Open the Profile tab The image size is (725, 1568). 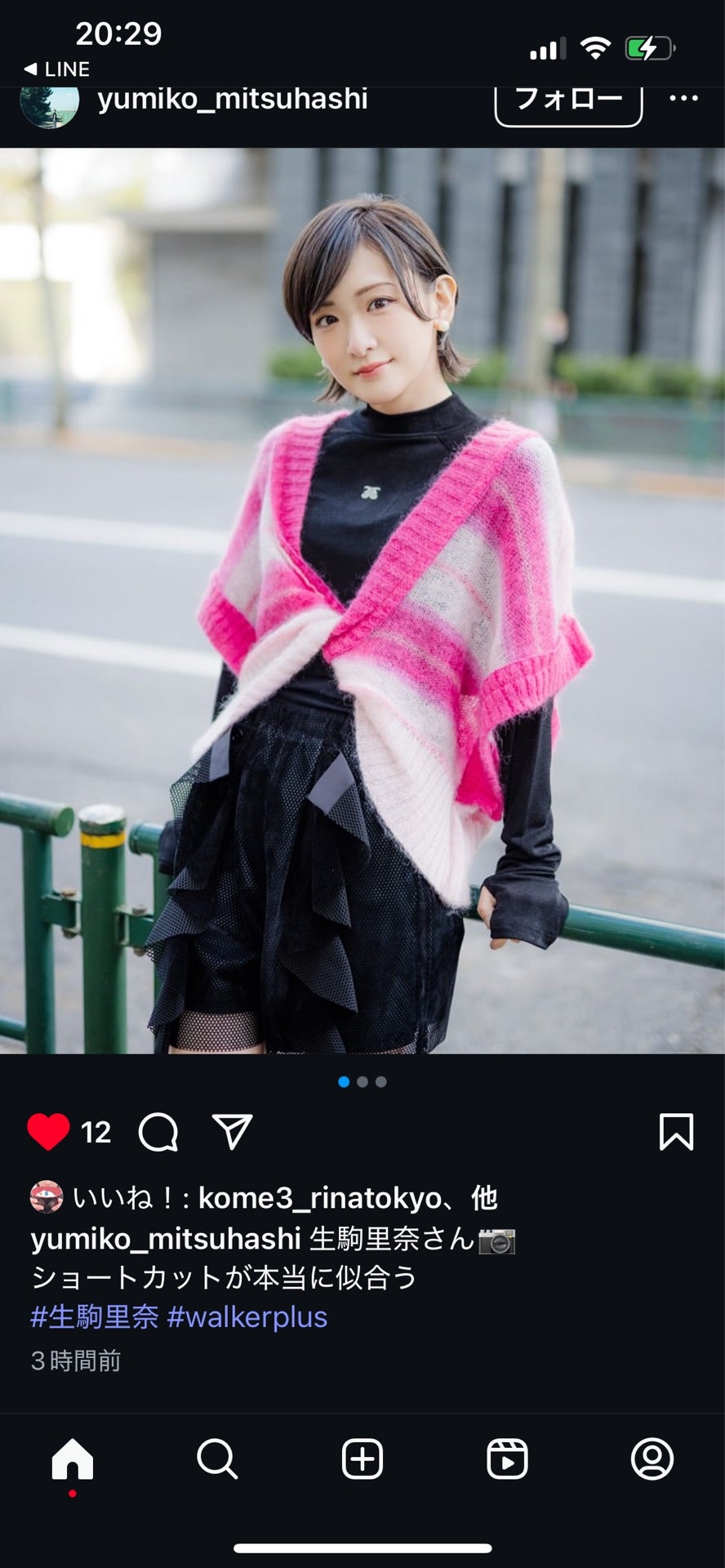pos(652,1459)
